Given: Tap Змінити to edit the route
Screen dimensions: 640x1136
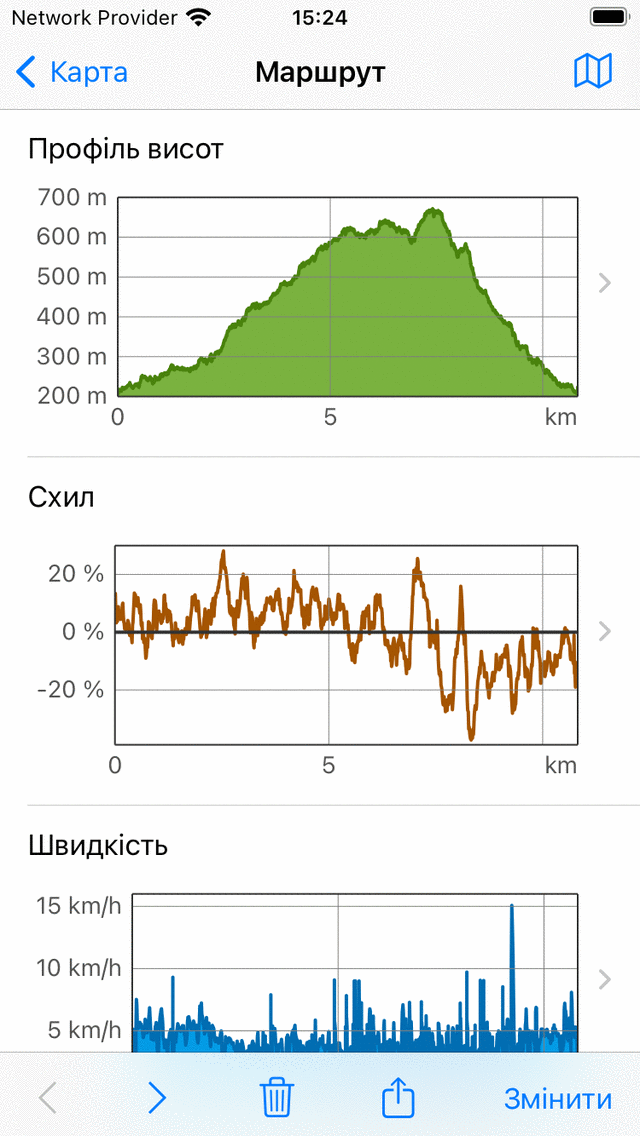Looking at the screenshot, I should (x=558, y=1099).
